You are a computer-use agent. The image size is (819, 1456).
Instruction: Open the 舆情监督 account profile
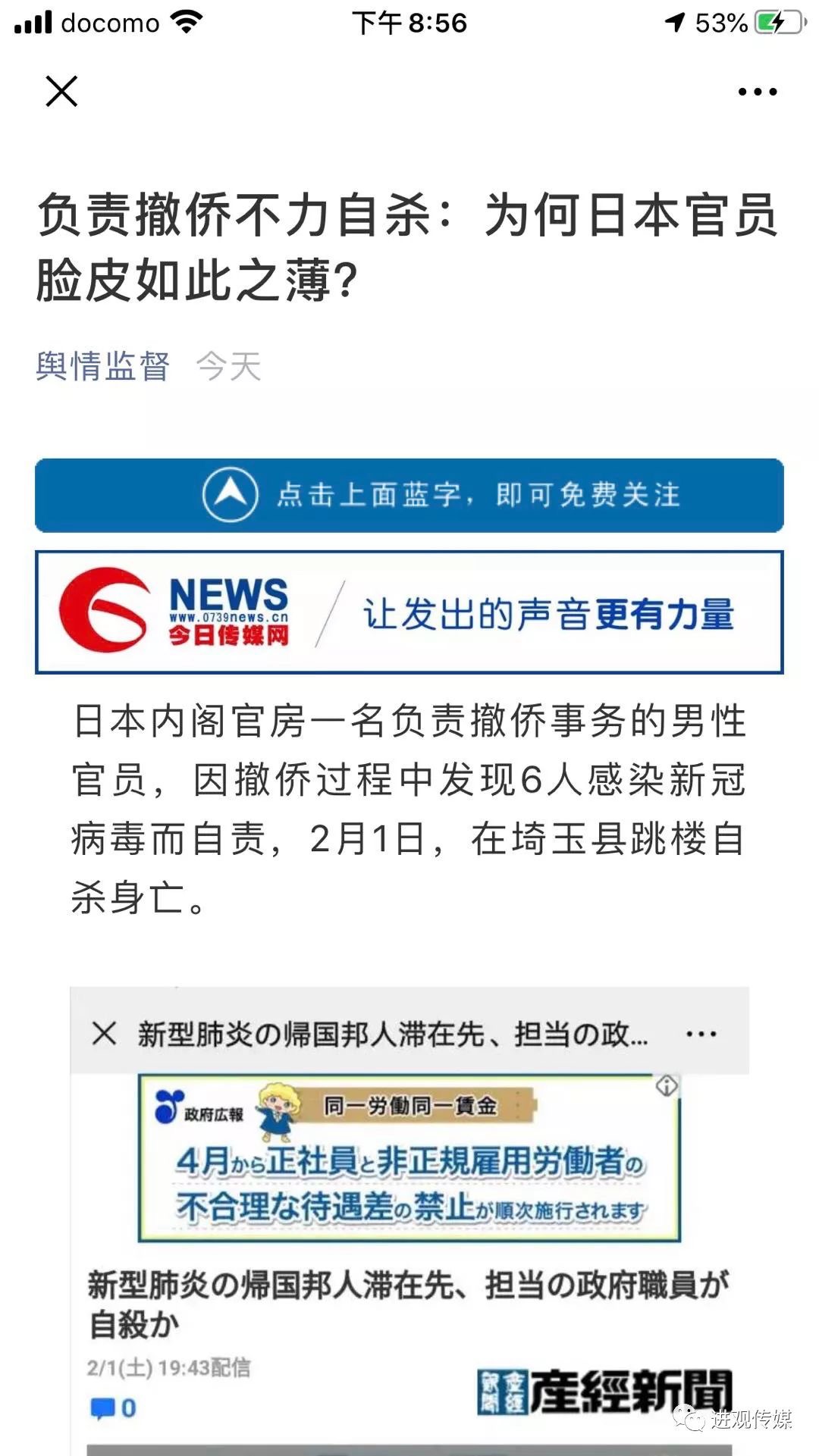103,367
